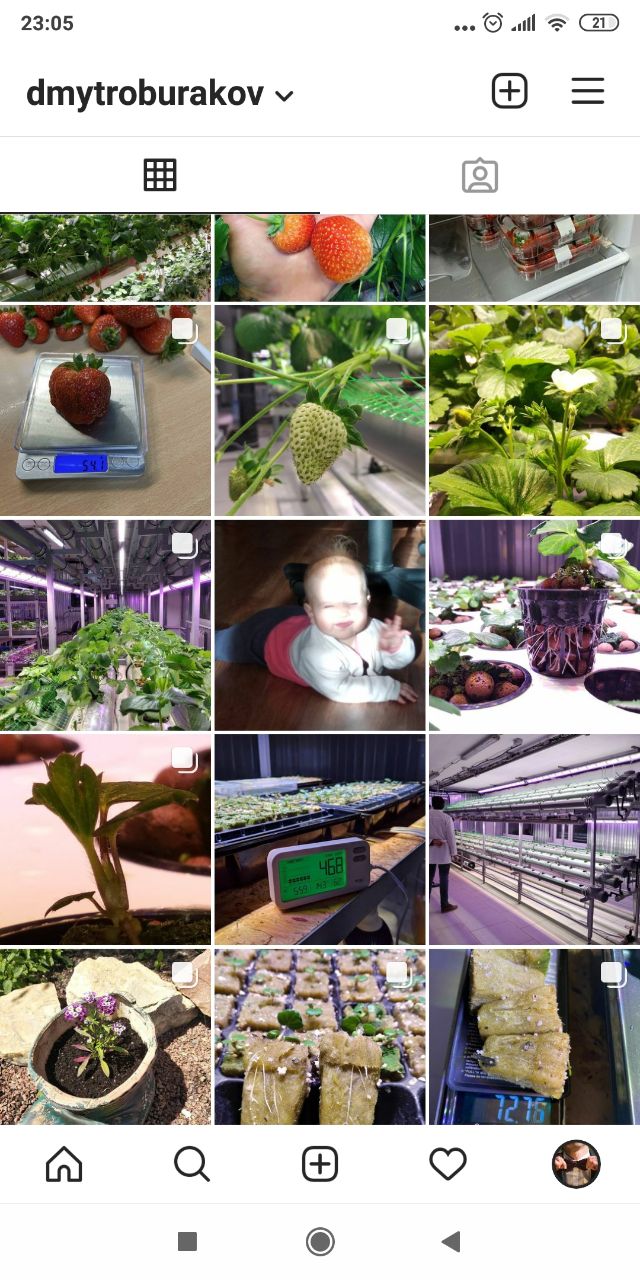Go to the home feed
Screen dimensions: 640x1280
coord(64,1164)
